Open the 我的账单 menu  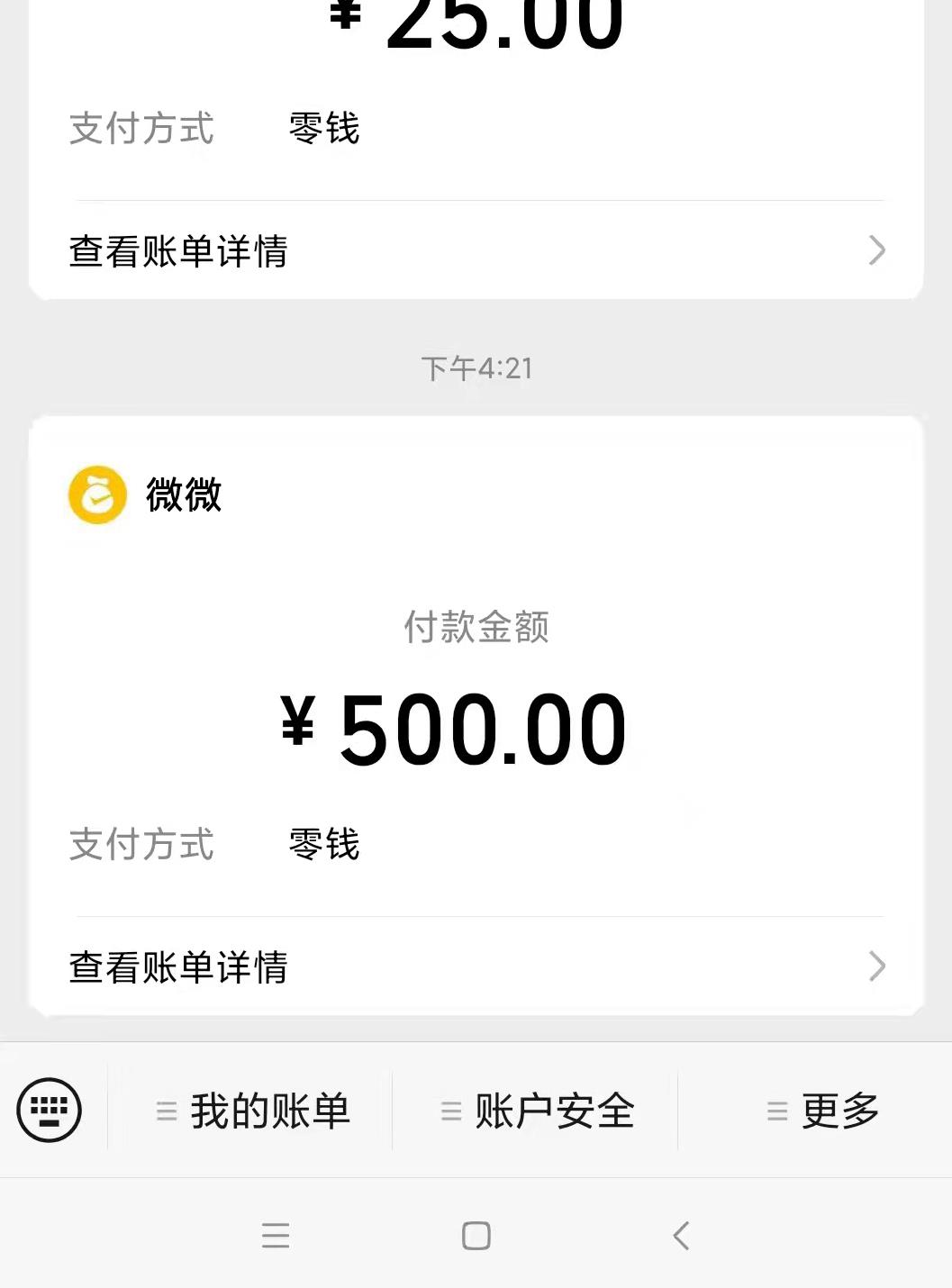pyautogui.click(x=252, y=1111)
